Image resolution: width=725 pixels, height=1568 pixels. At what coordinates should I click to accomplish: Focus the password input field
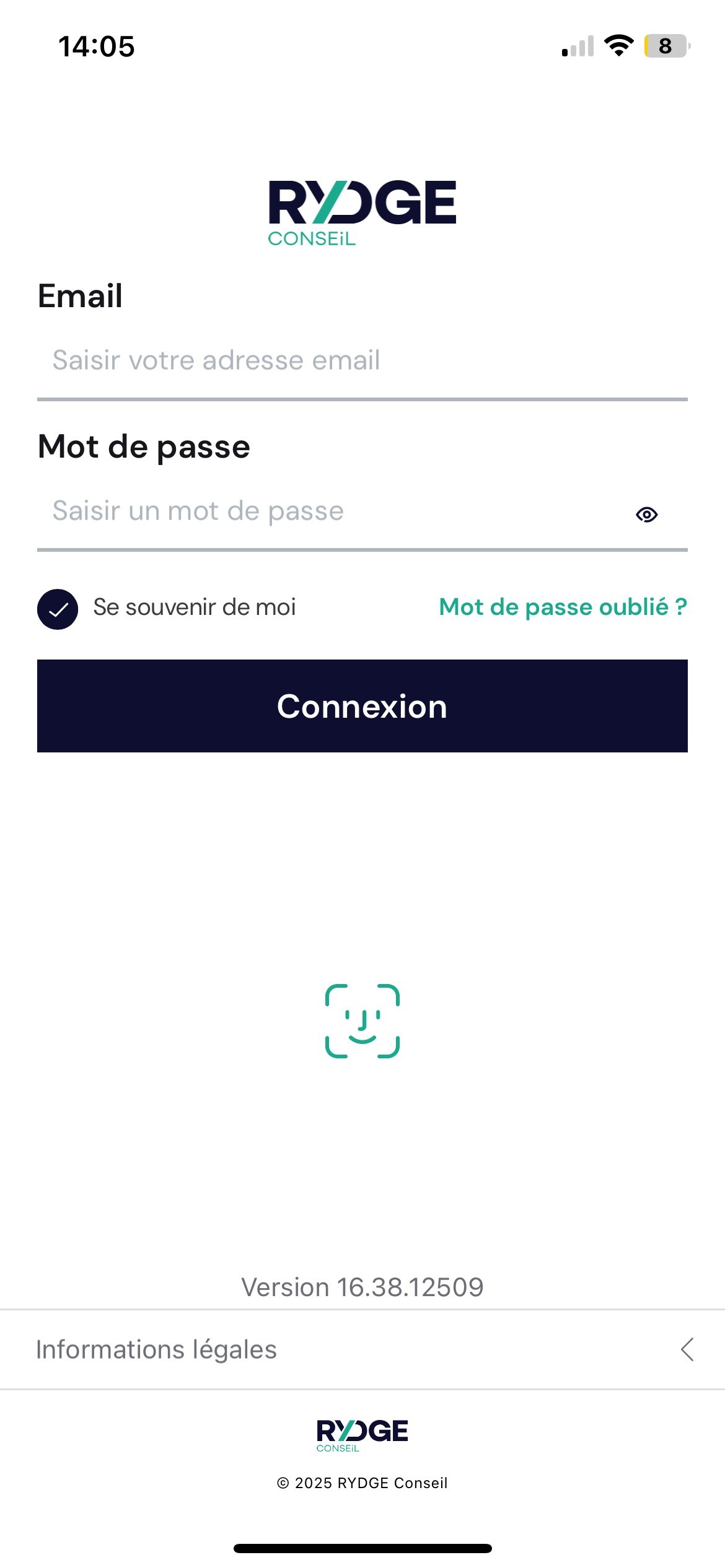[322, 512]
